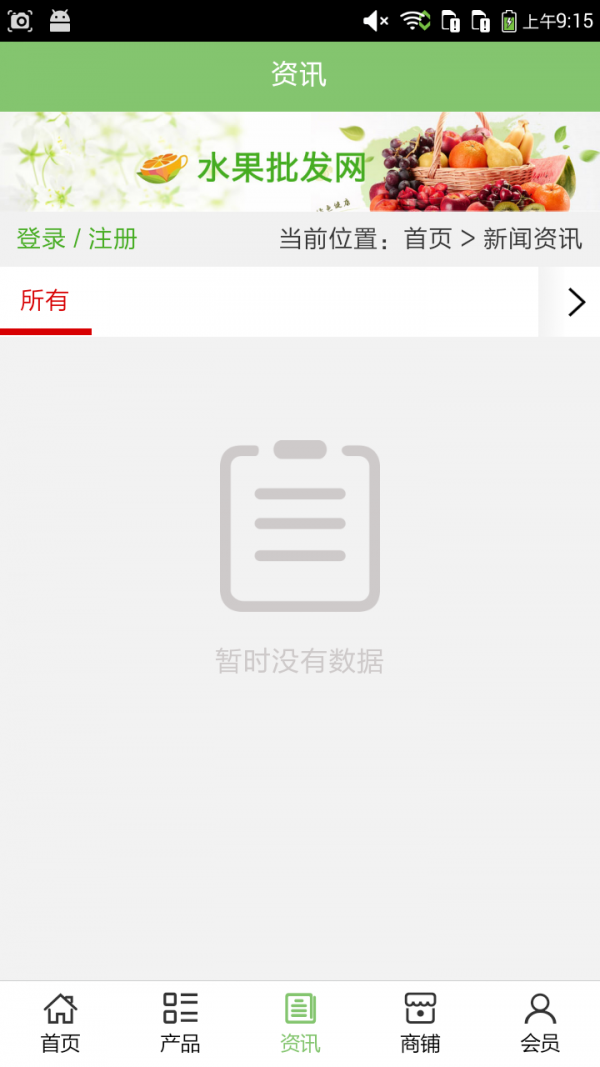Switch to the 商铺 shops tab
Screen dimensions: 600x1067
pos(420,1023)
